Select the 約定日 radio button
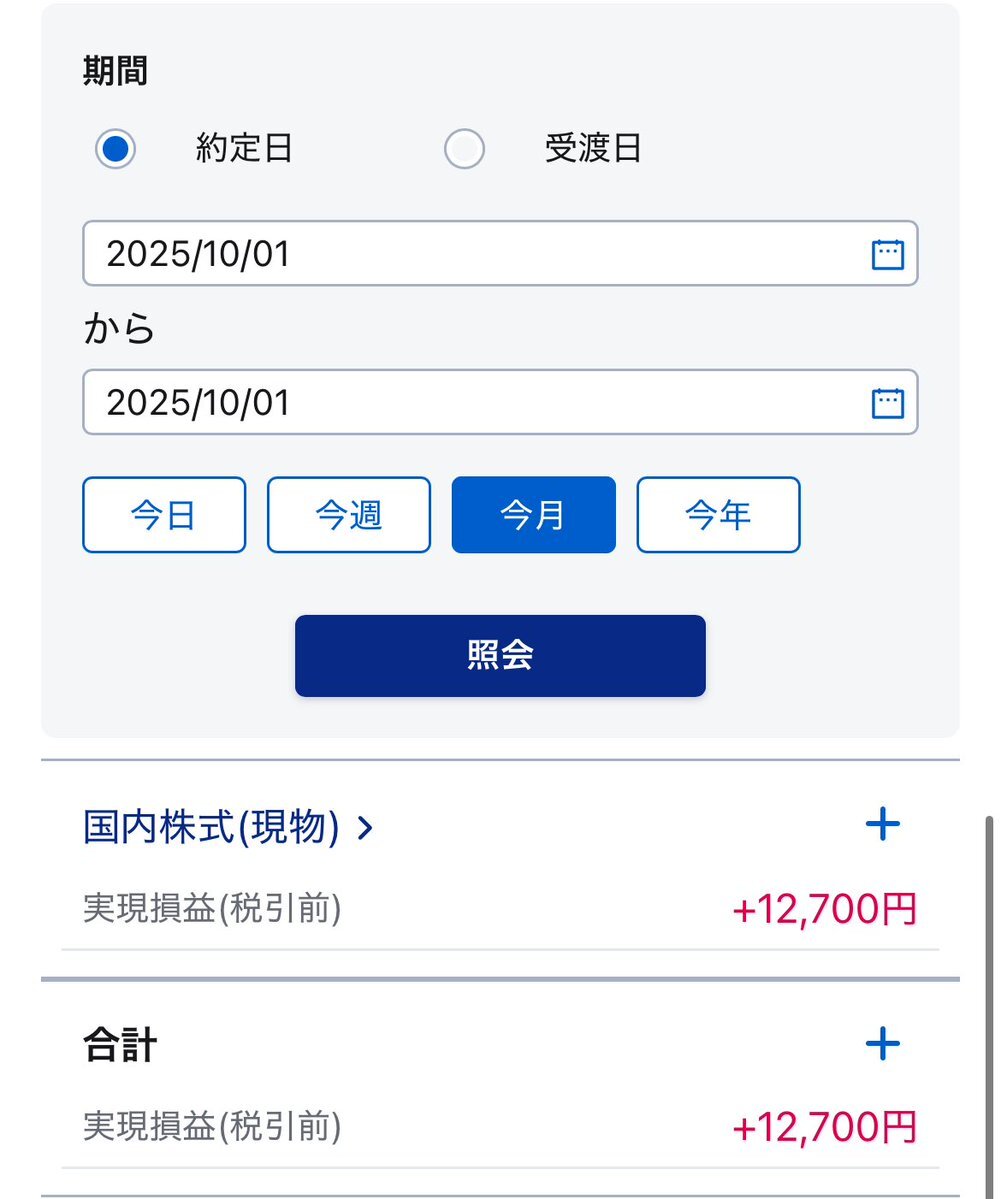Image resolution: width=1001 pixels, height=1199 pixels. [x=116, y=150]
